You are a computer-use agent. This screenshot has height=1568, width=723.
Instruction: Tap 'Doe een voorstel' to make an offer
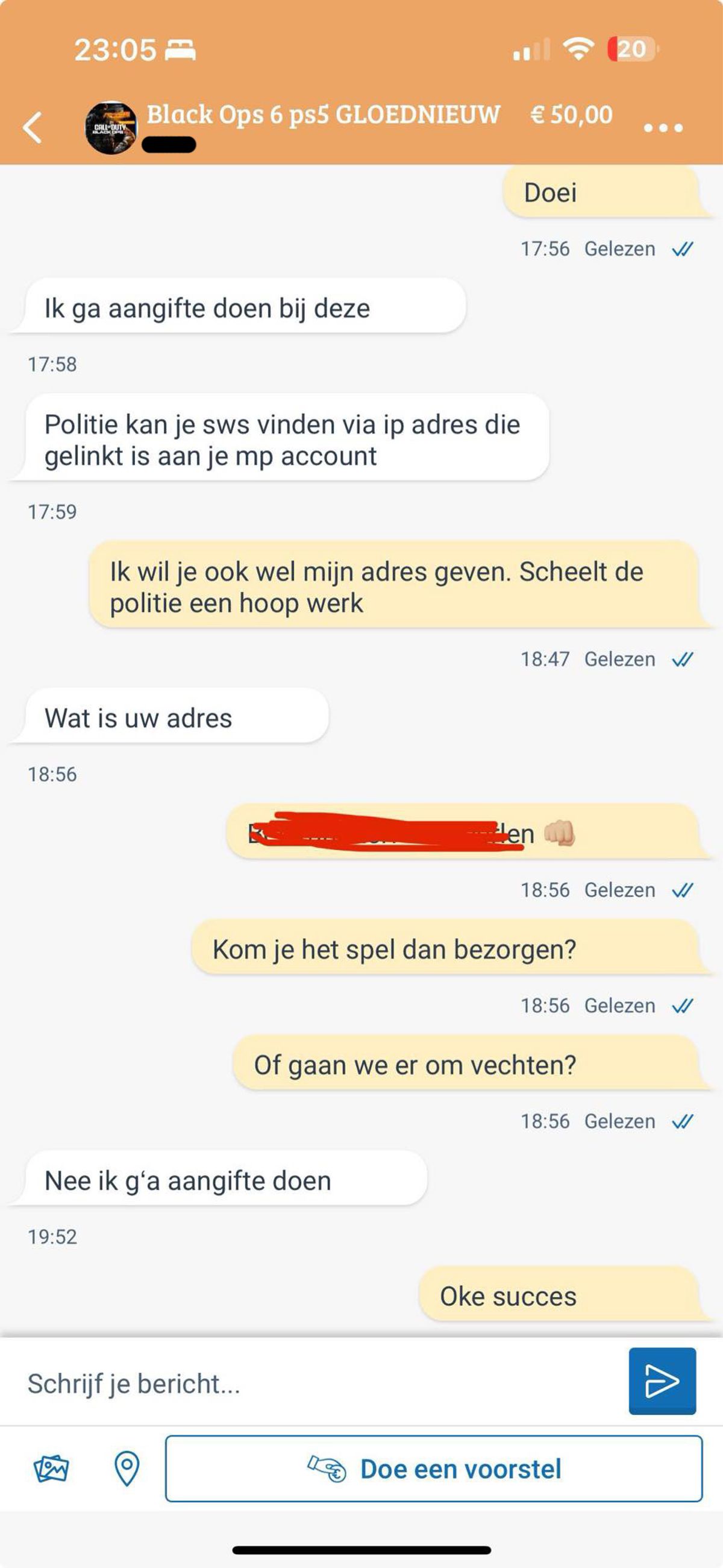tap(433, 1469)
